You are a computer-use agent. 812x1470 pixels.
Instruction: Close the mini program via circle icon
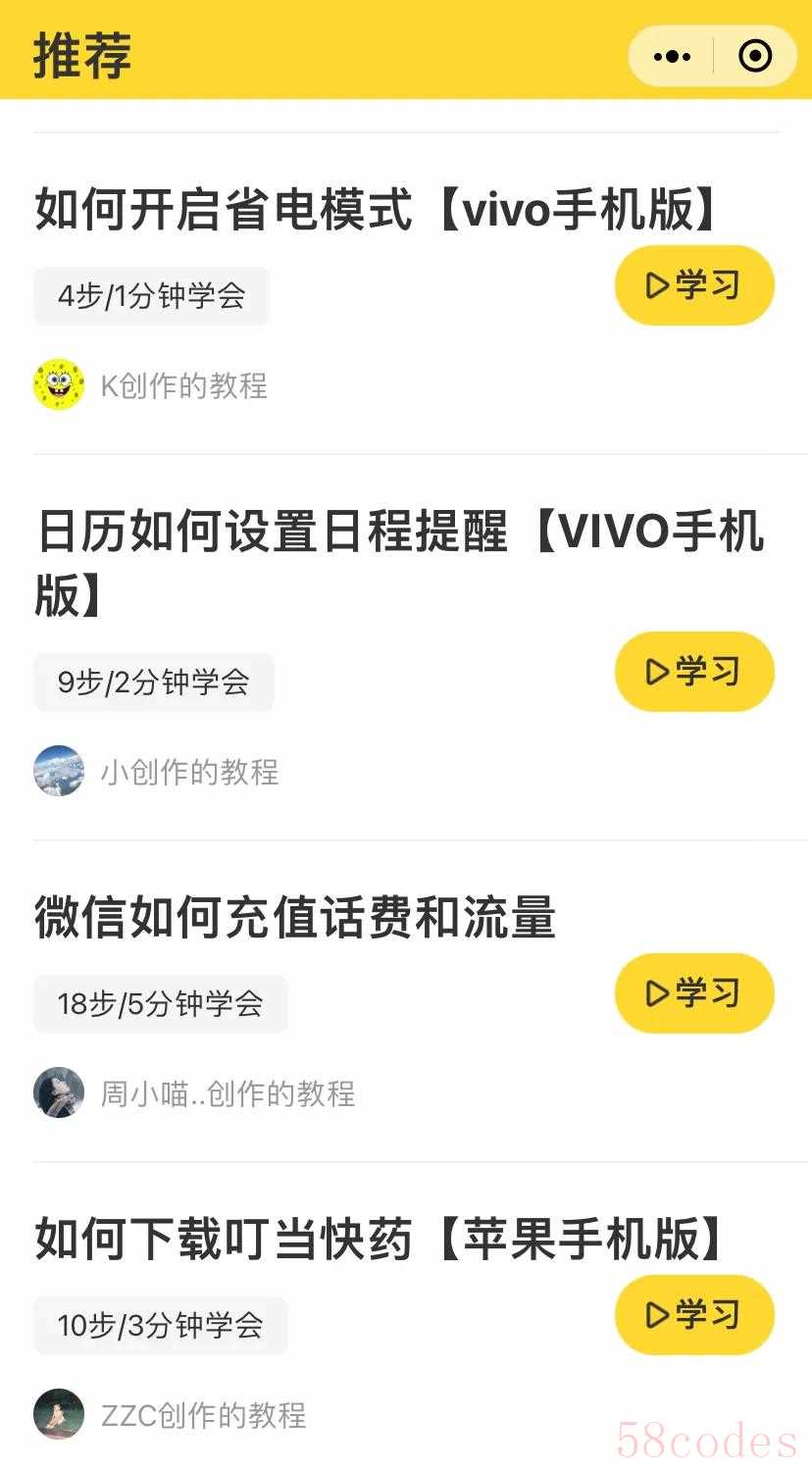(x=755, y=57)
